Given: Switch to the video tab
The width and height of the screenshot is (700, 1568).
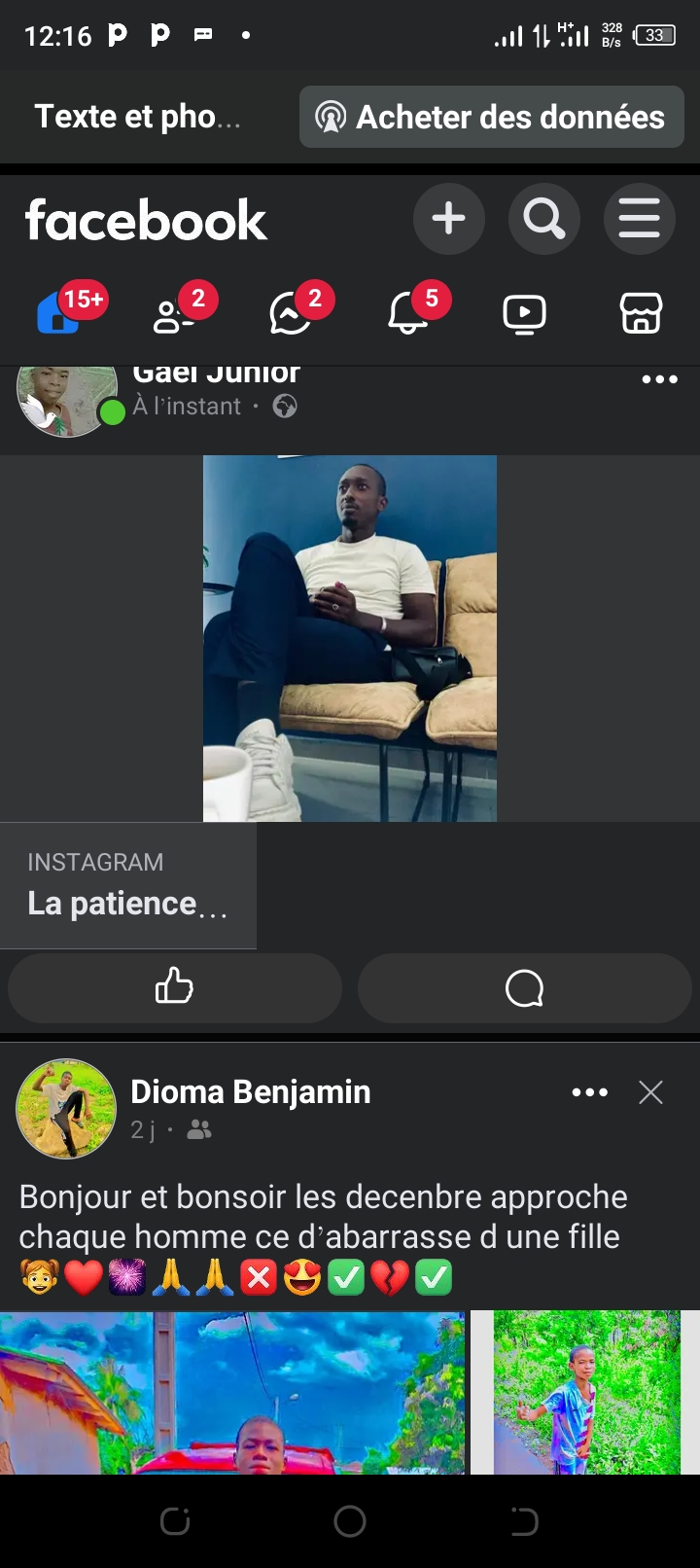Looking at the screenshot, I should [x=524, y=313].
